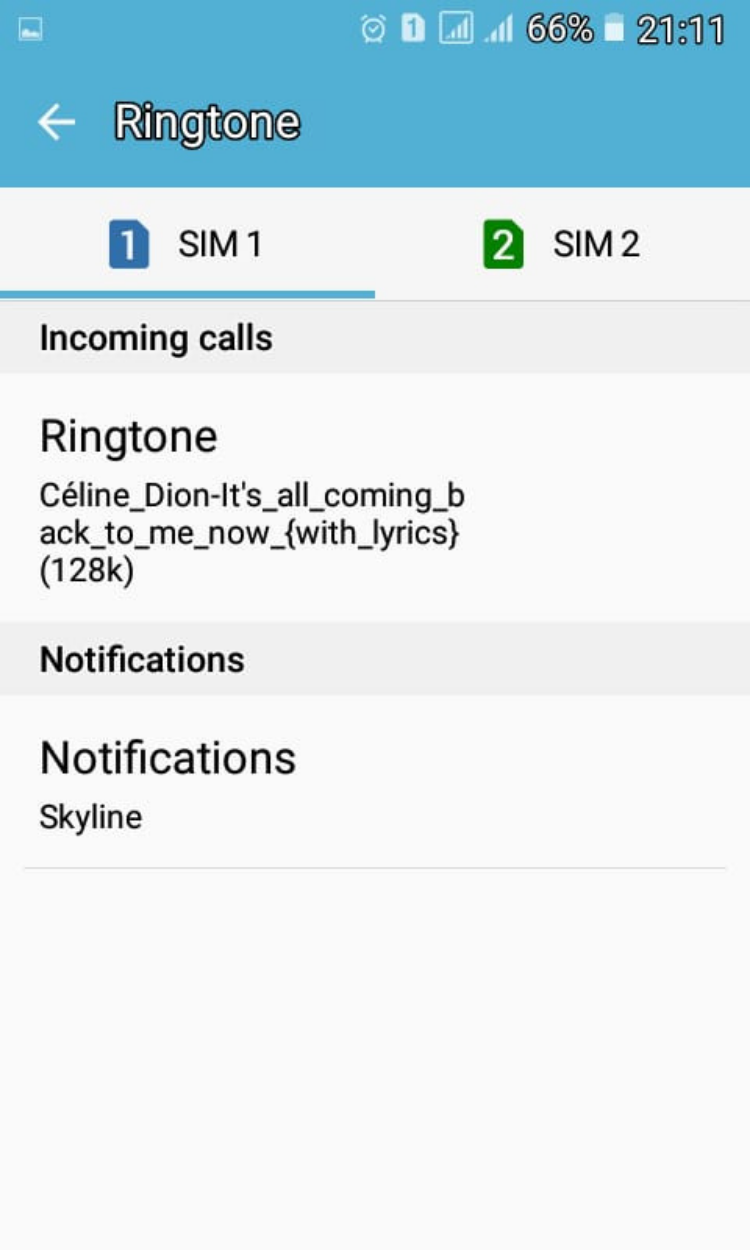This screenshot has width=750, height=1250.
Task: Go back using the arrow beside Ringtone
Action: [x=56, y=122]
